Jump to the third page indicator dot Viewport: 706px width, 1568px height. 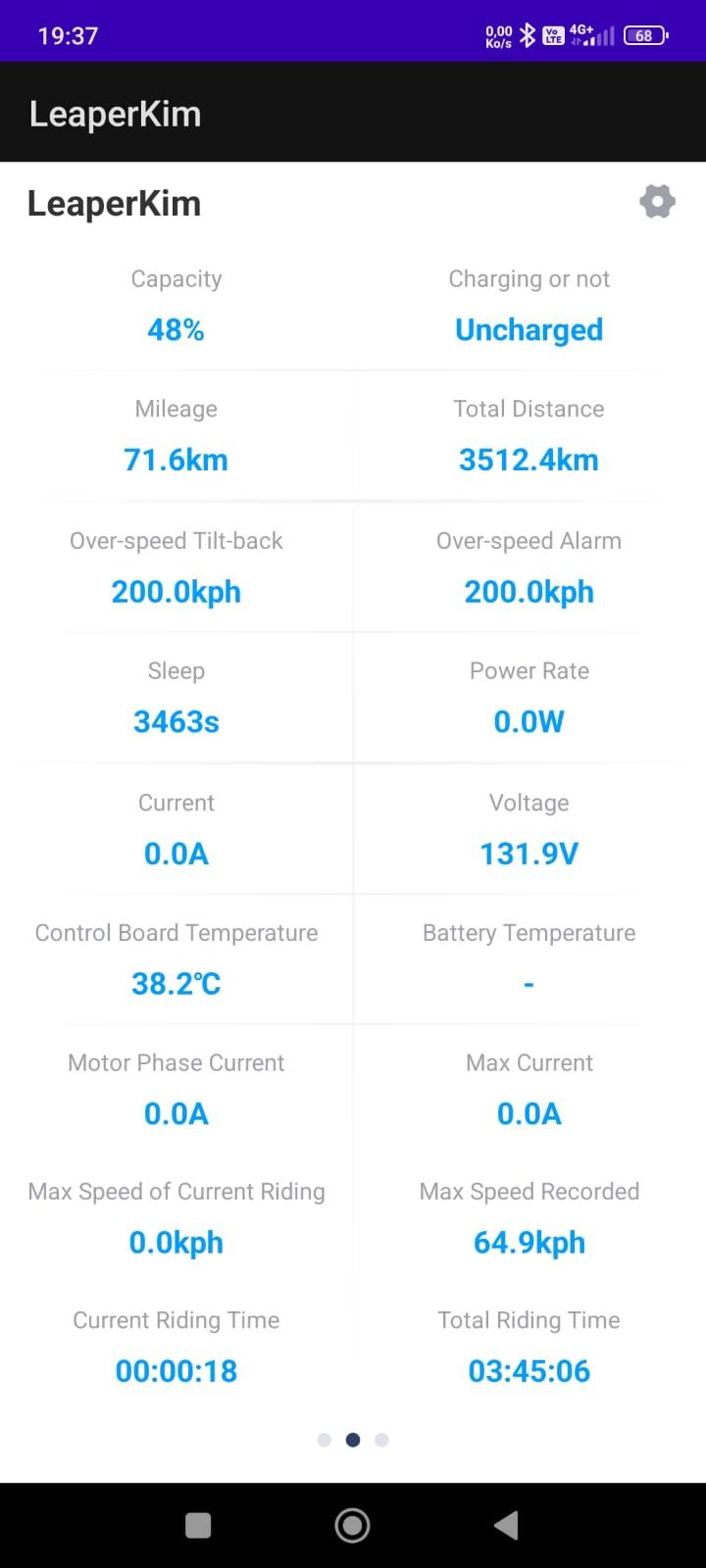pos(381,1440)
